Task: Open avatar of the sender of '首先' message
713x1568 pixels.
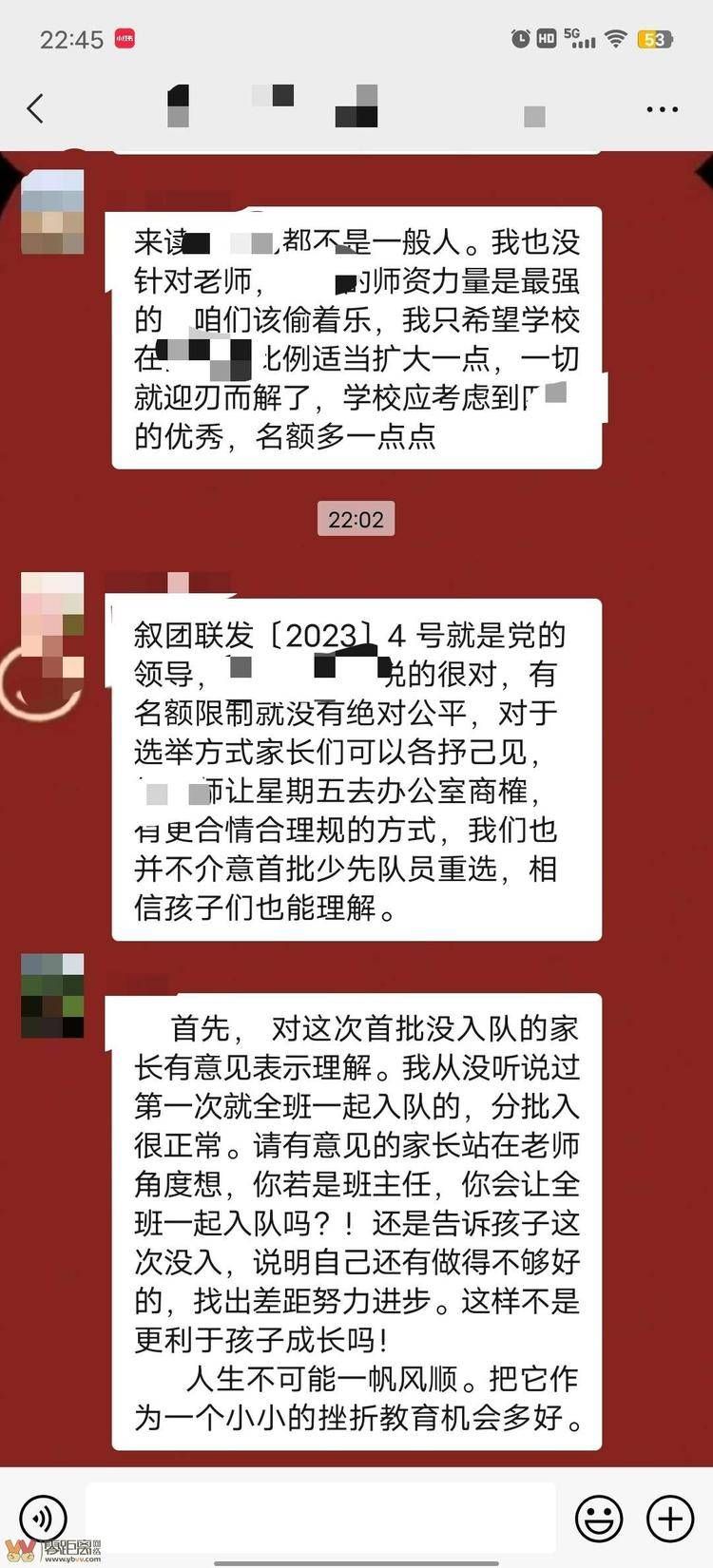Action: coord(52,995)
